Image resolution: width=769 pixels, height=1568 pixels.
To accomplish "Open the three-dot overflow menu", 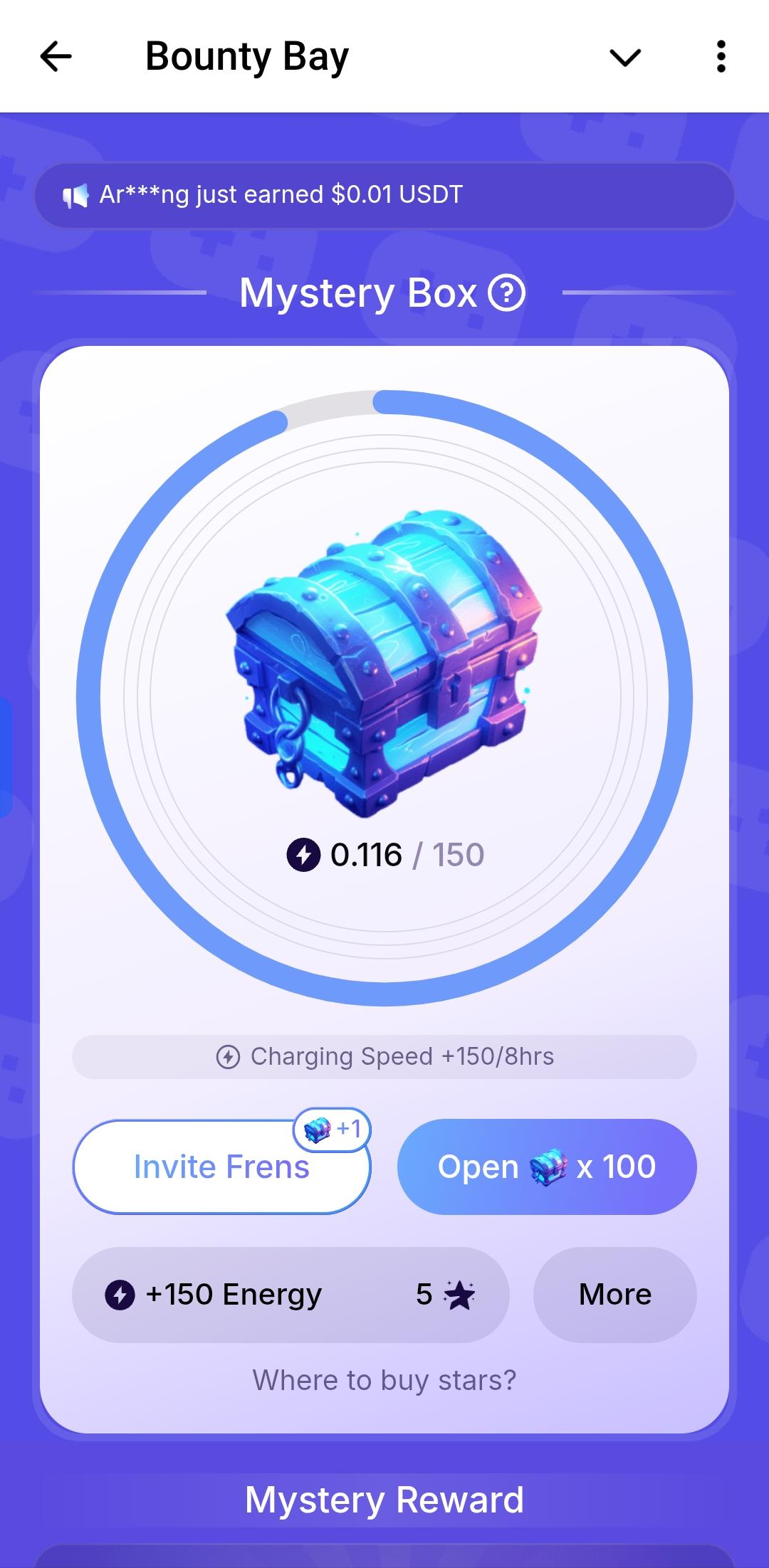I will (x=721, y=57).
